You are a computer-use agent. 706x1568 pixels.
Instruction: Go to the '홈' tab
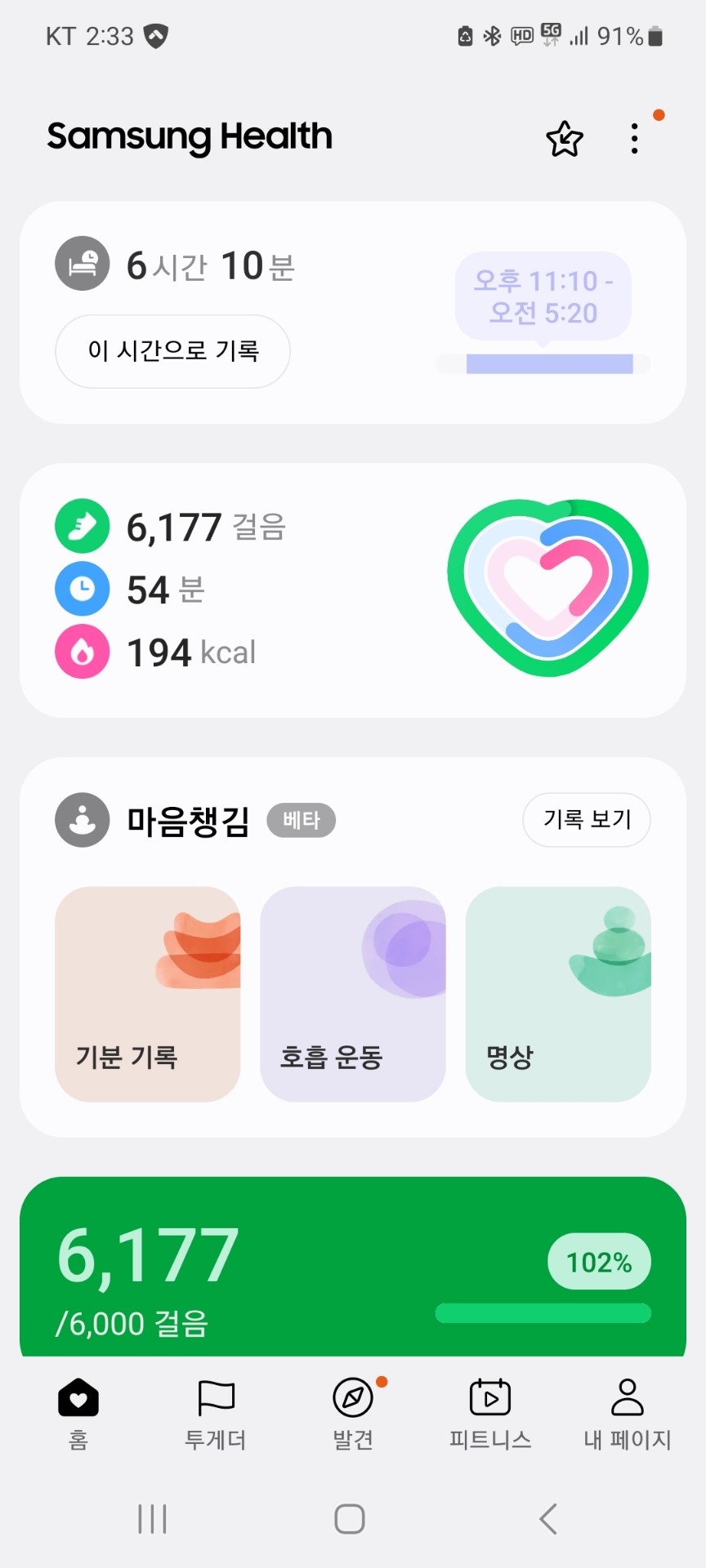78,1414
